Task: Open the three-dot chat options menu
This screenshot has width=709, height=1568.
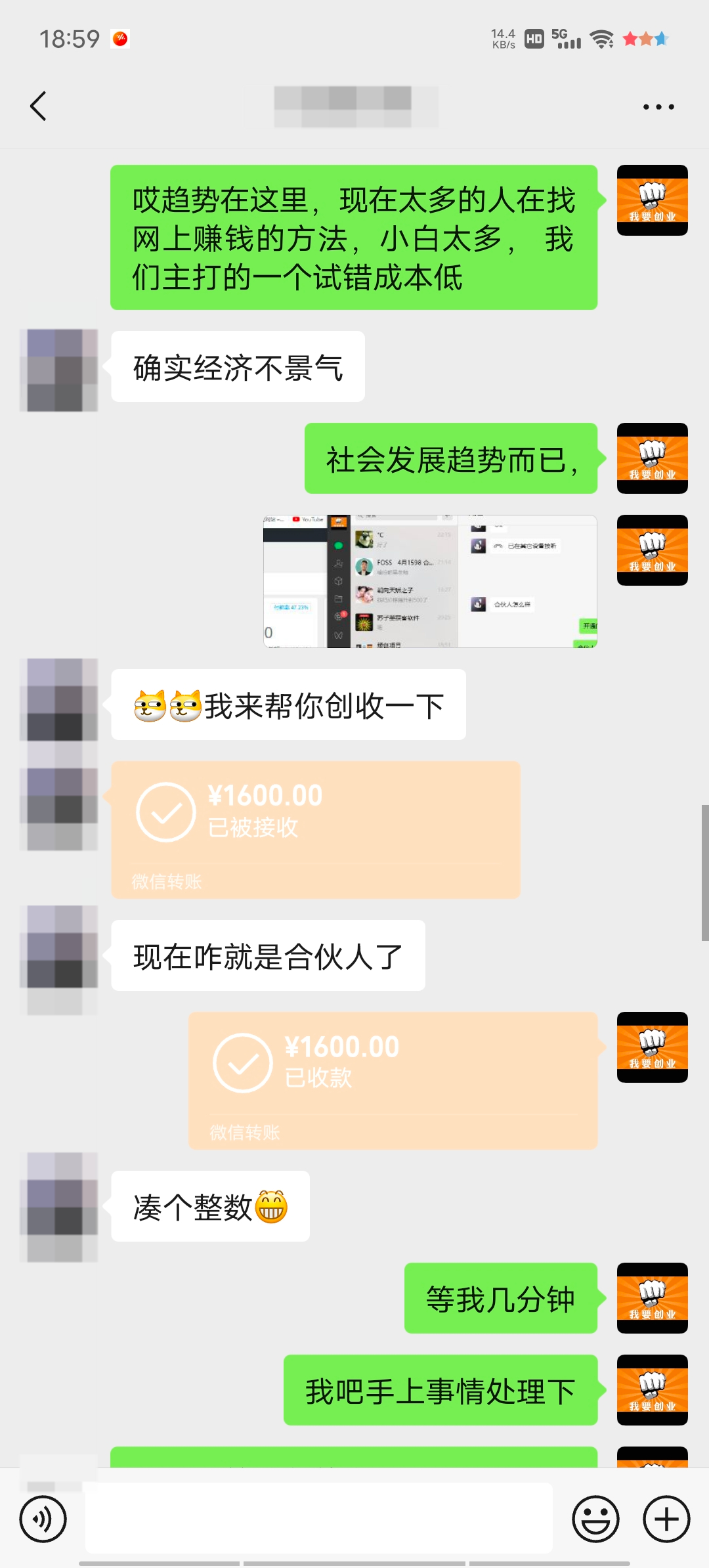Action: [x=658, y=107]
